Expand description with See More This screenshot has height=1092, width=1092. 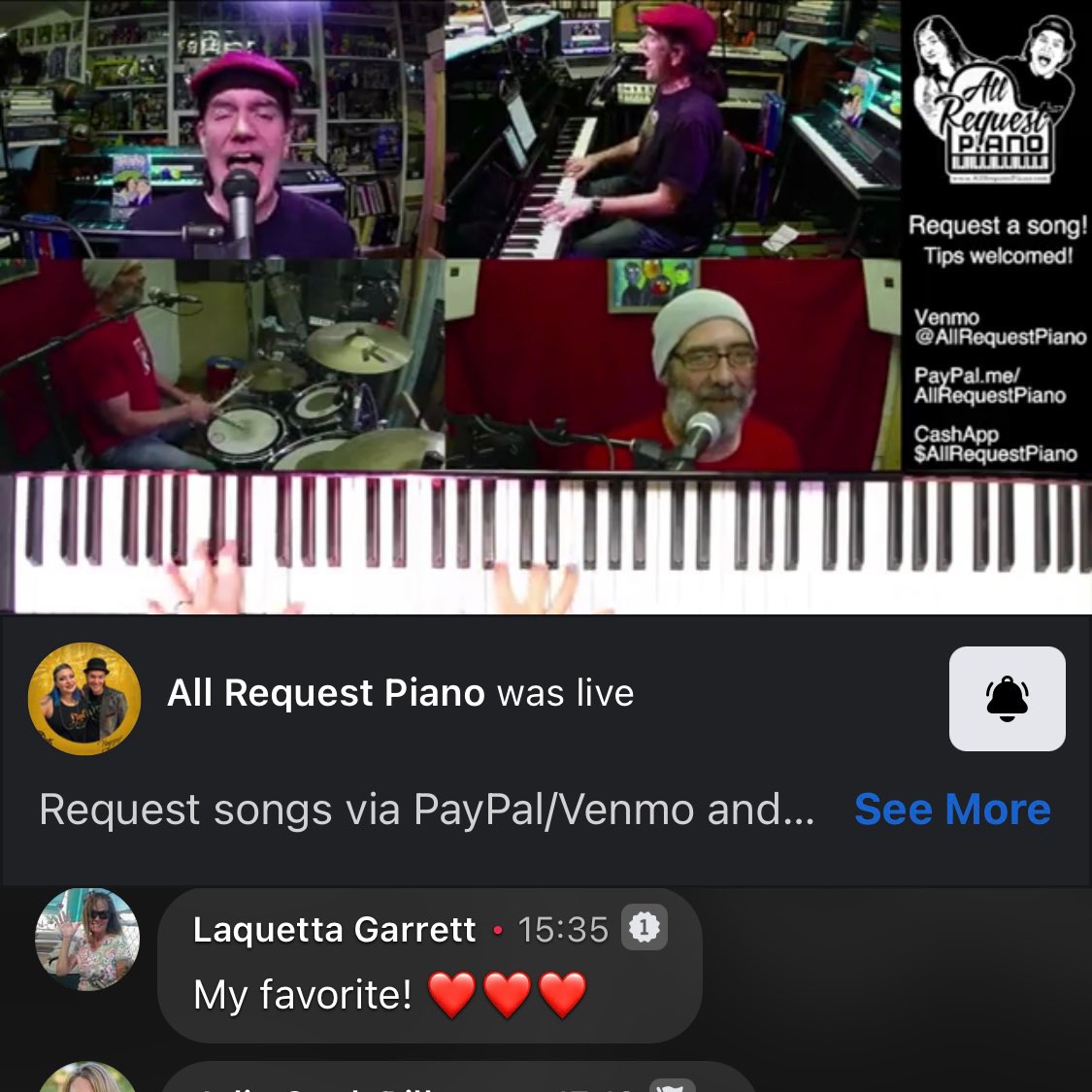951,810
